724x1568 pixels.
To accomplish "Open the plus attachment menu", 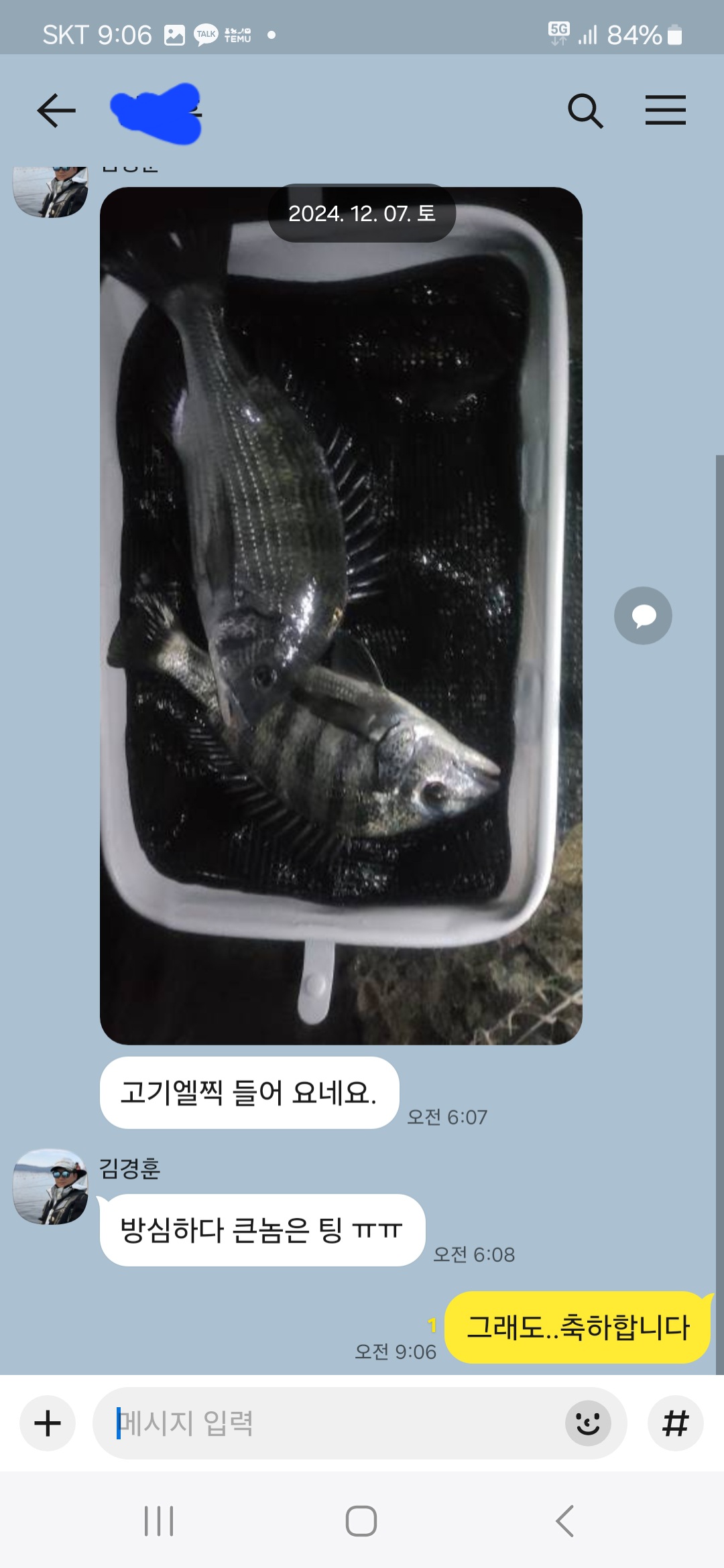I will 48,1423.
